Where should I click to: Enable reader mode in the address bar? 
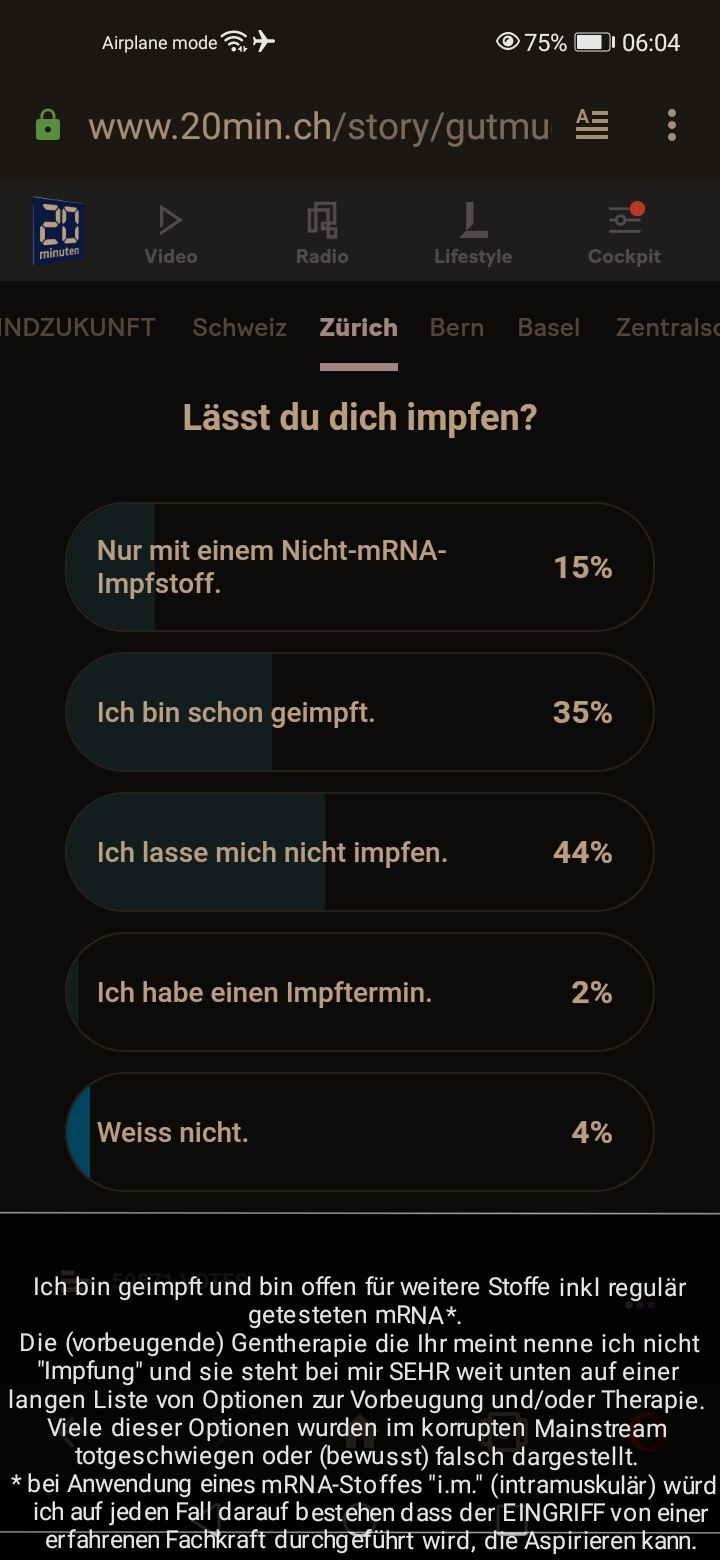592,125
